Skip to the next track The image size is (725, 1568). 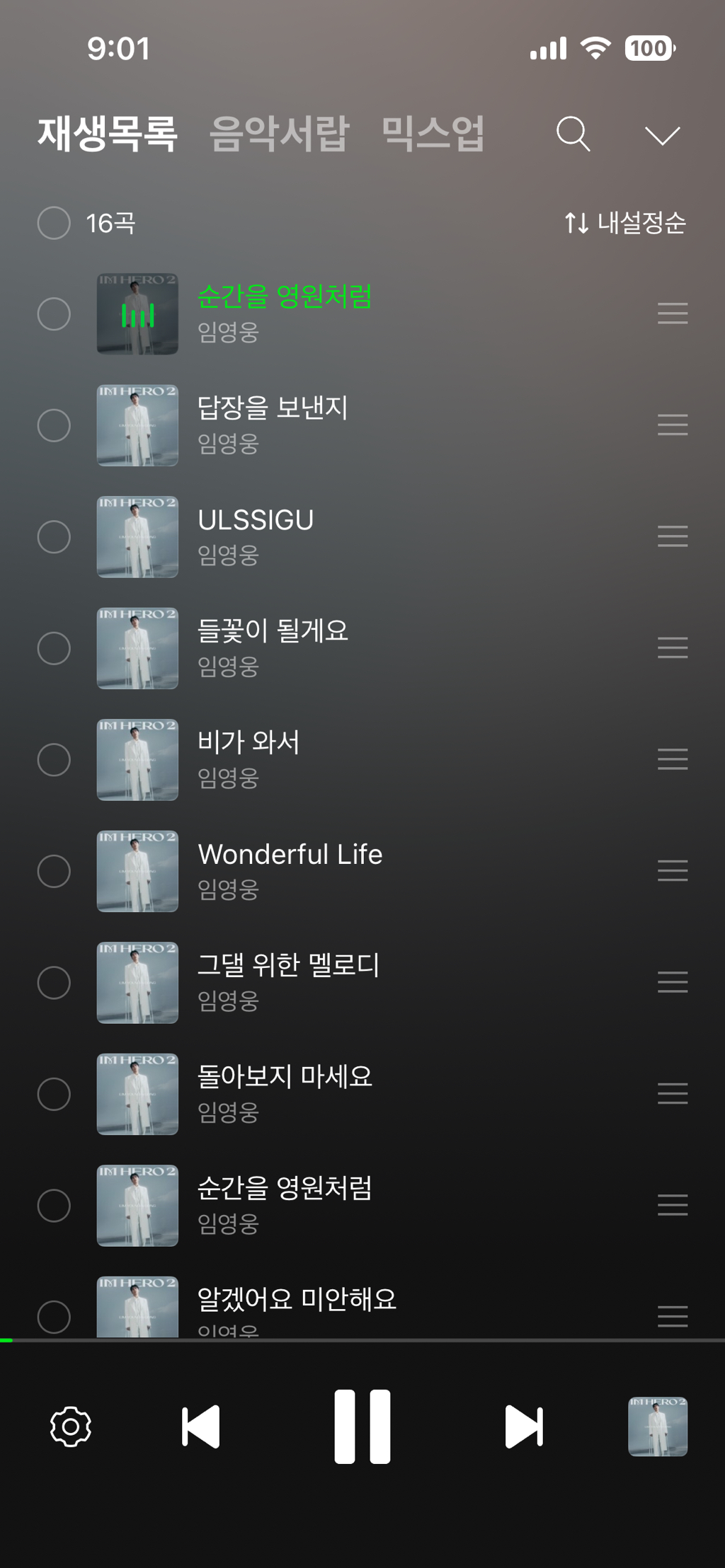[524, 1426]
